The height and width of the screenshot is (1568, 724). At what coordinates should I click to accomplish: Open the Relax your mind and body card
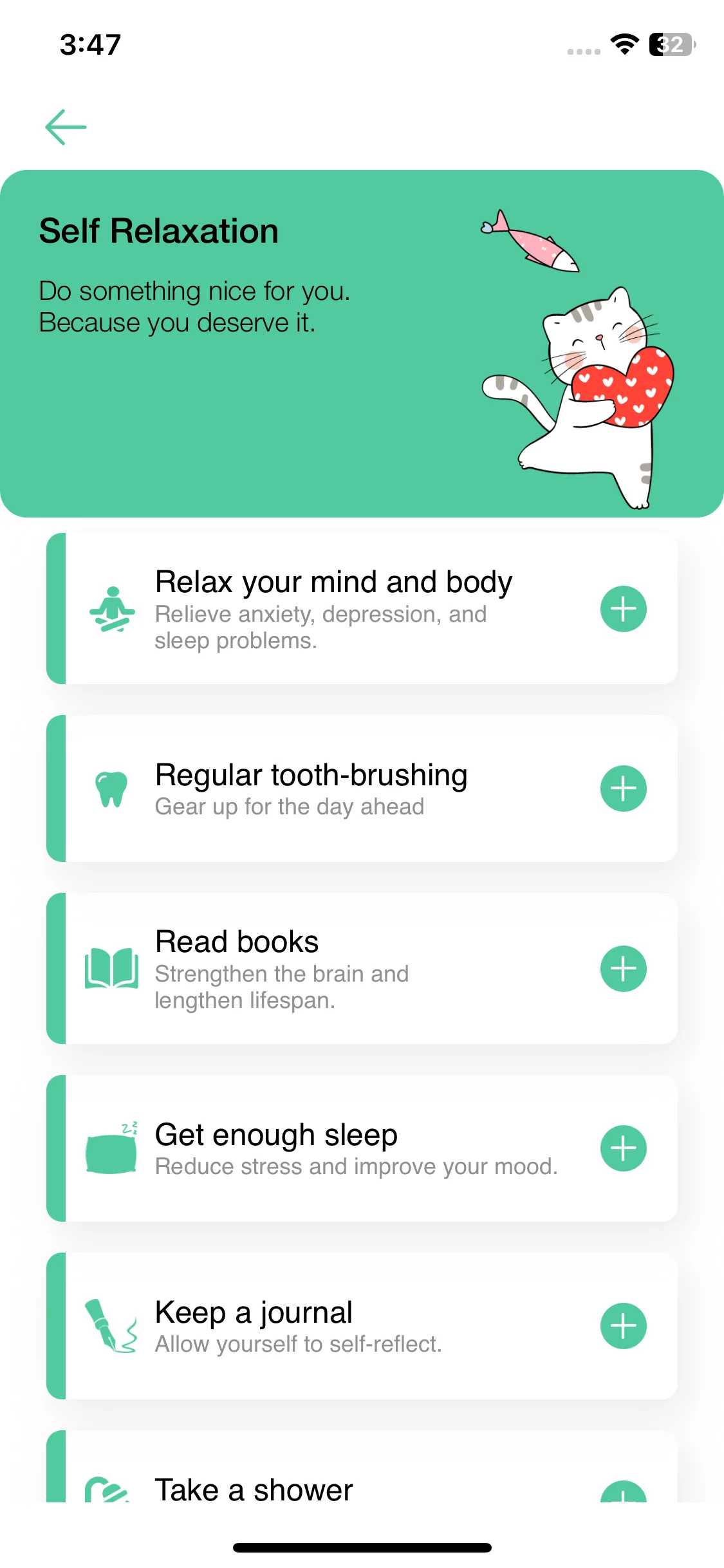pos(335,608)
